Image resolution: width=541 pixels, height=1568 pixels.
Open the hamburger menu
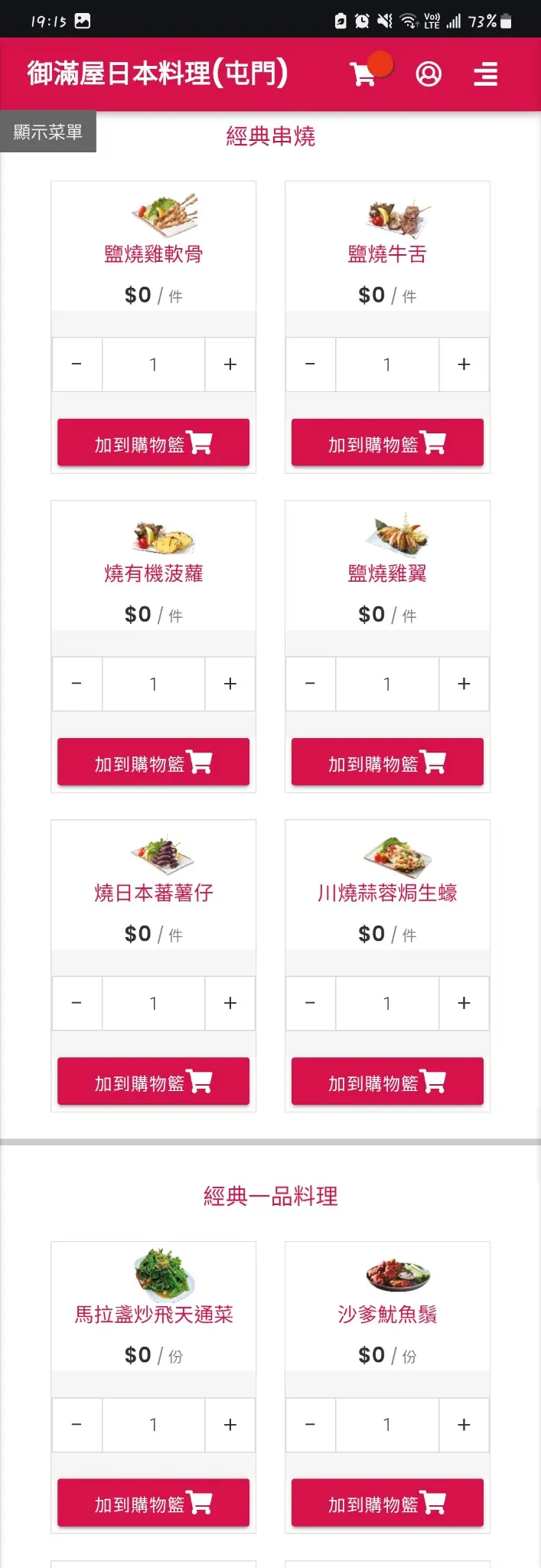(x=485, y=74)
